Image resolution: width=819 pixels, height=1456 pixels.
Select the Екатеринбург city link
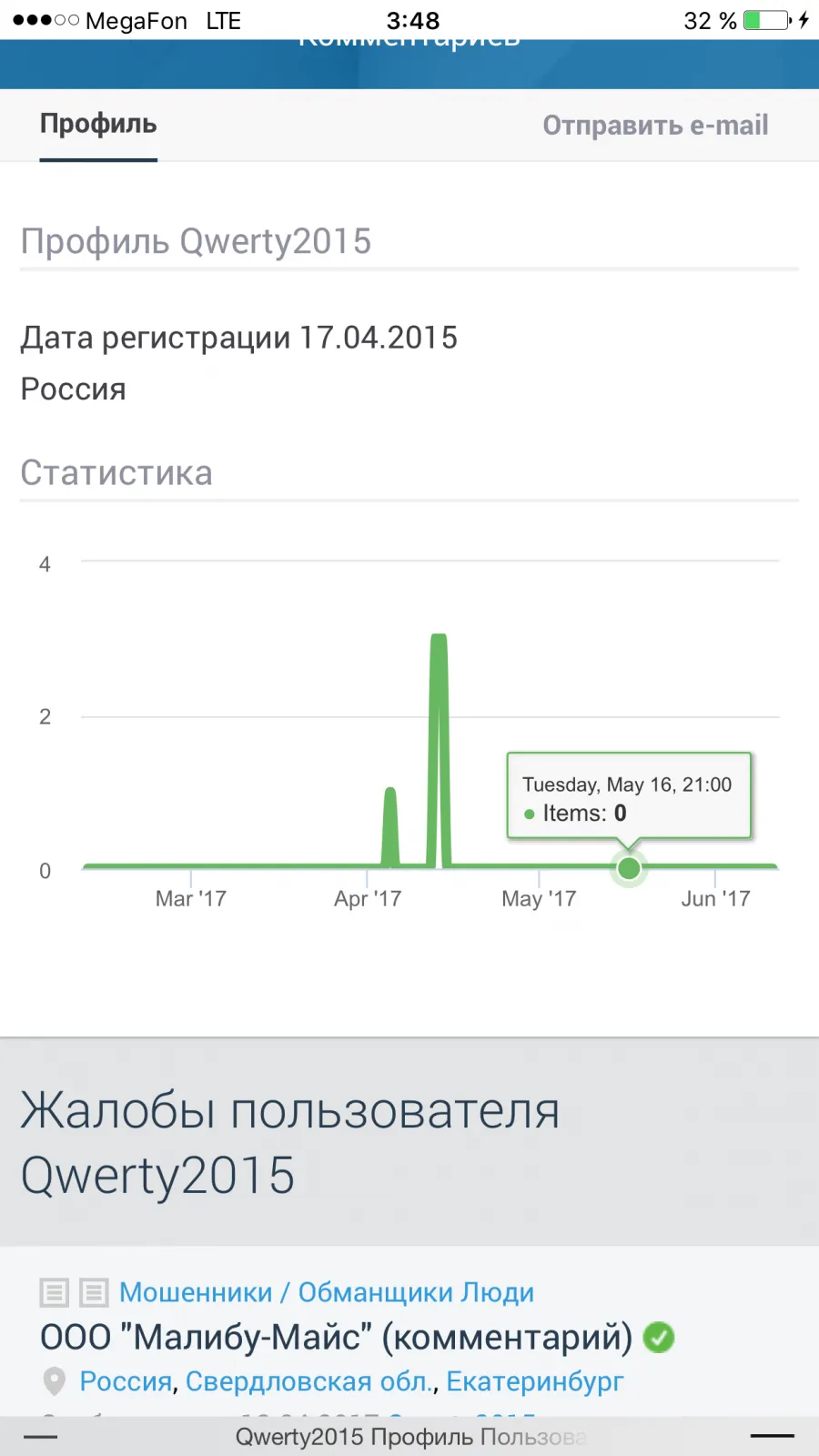pos(535,1381)
